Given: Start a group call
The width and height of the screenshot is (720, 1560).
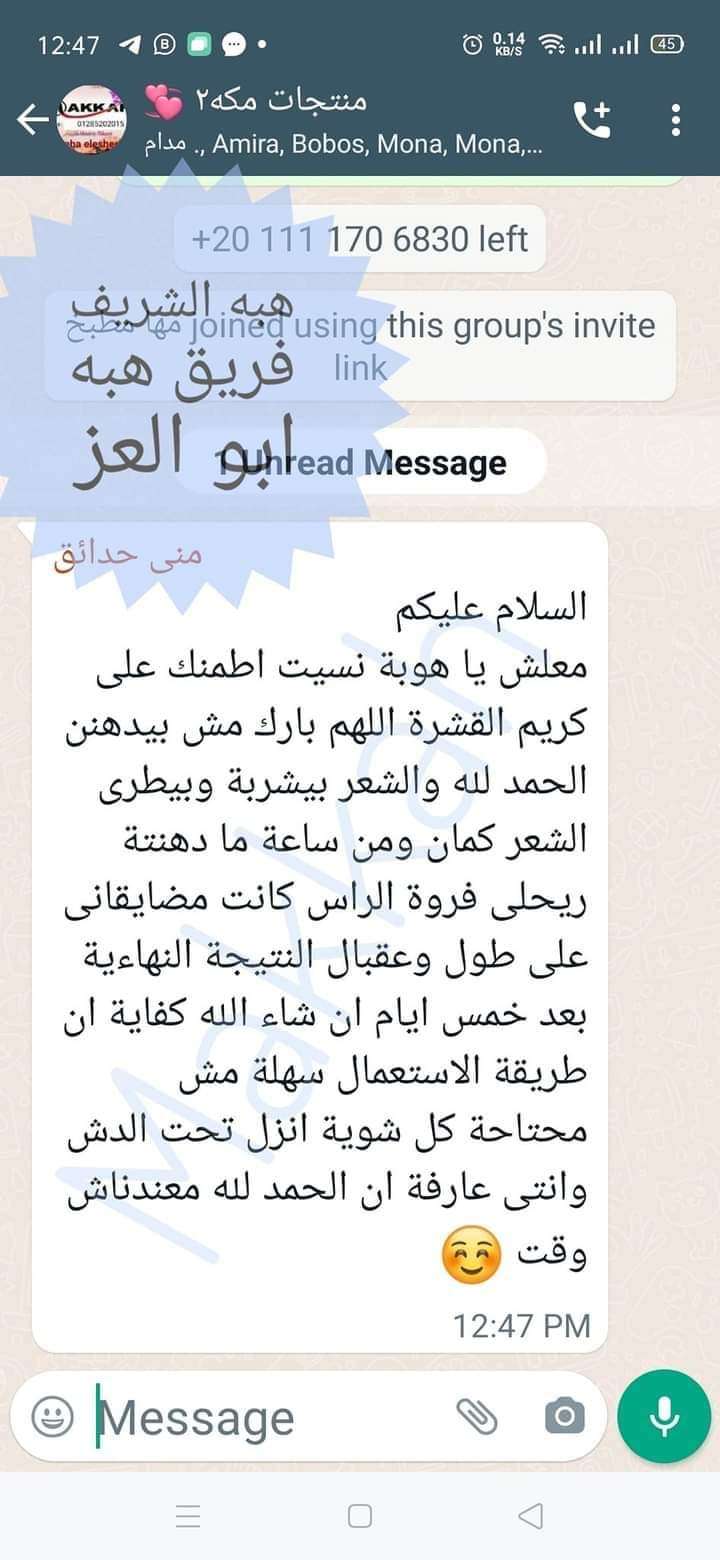Looking at the screenshot, I should pyautogui.click(x=591, y=121).
